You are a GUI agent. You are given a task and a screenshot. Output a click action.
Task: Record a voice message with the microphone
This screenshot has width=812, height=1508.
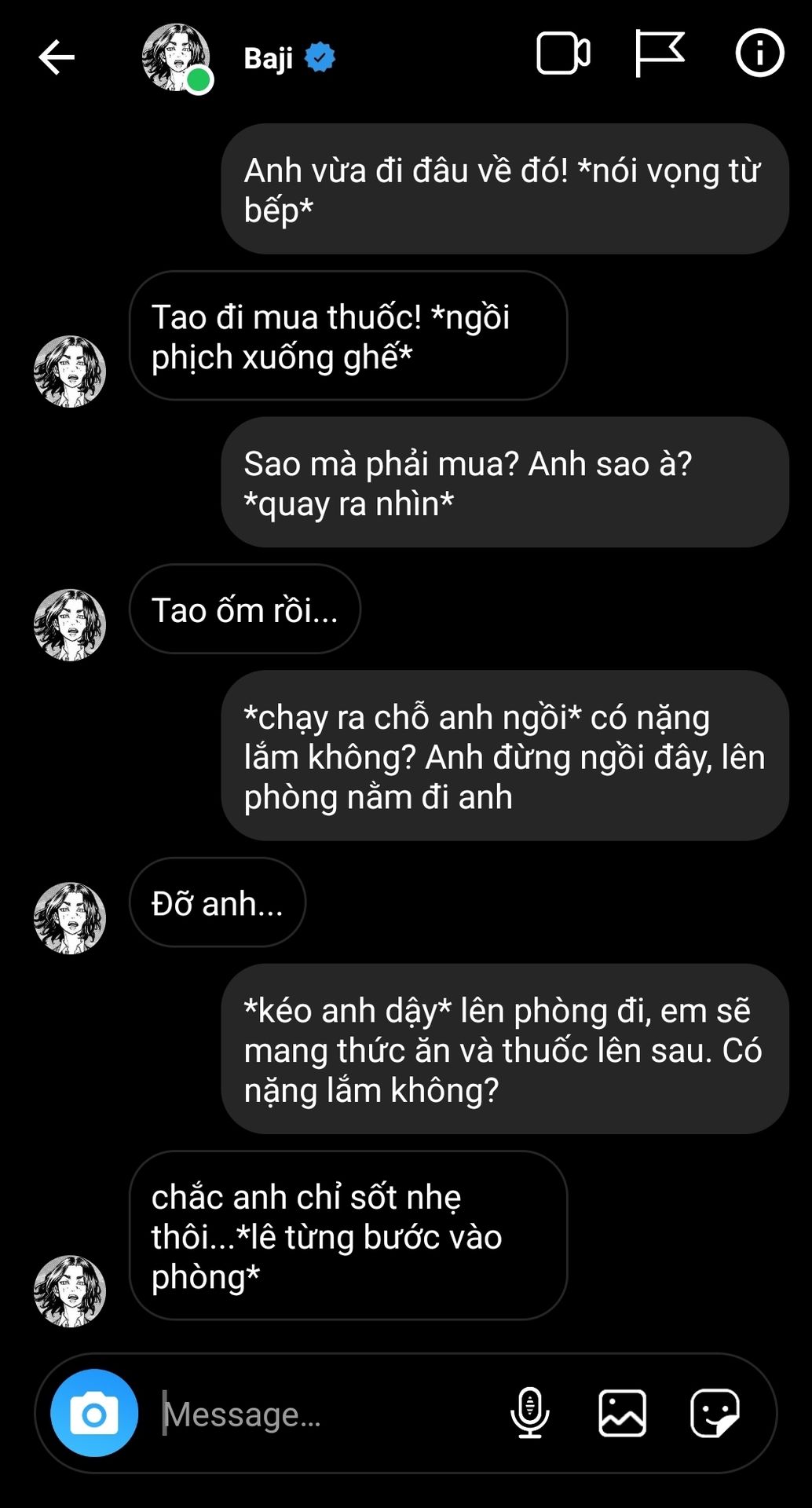click(530, 1413)
